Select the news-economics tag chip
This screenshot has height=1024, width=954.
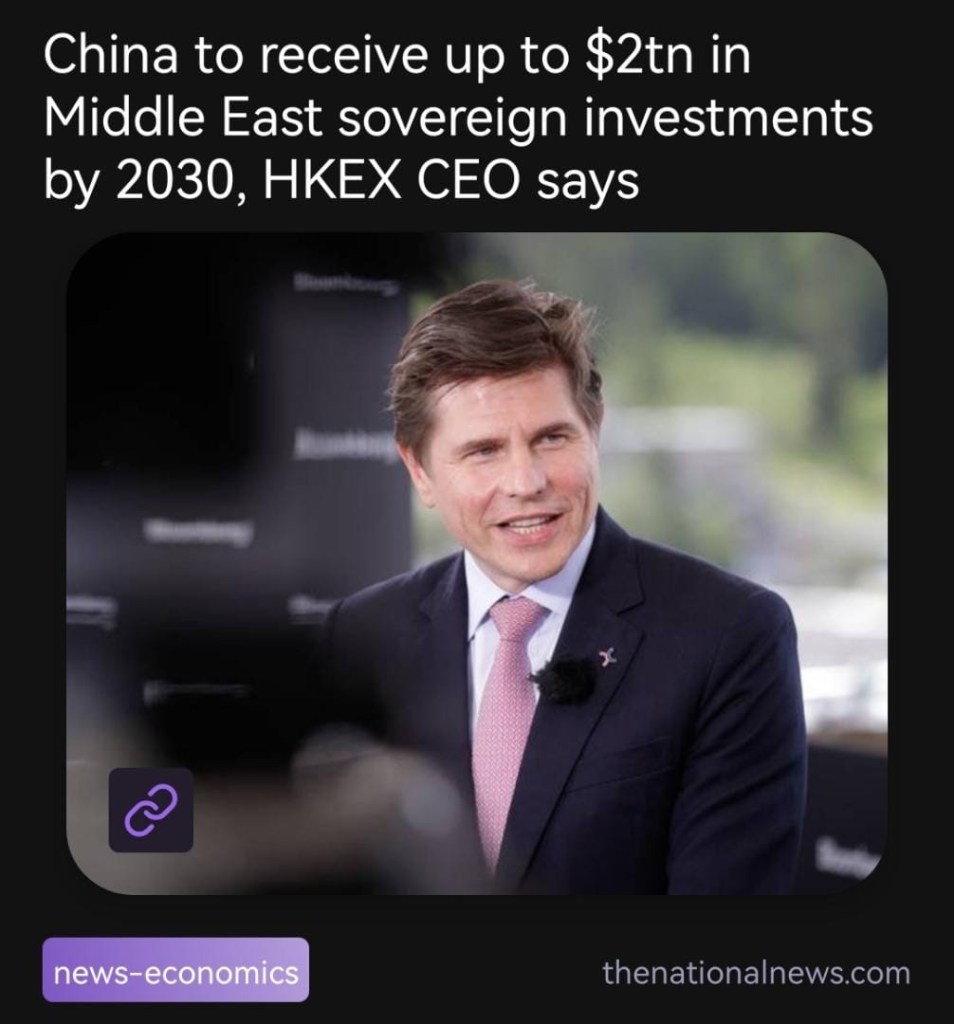point(176,971)
